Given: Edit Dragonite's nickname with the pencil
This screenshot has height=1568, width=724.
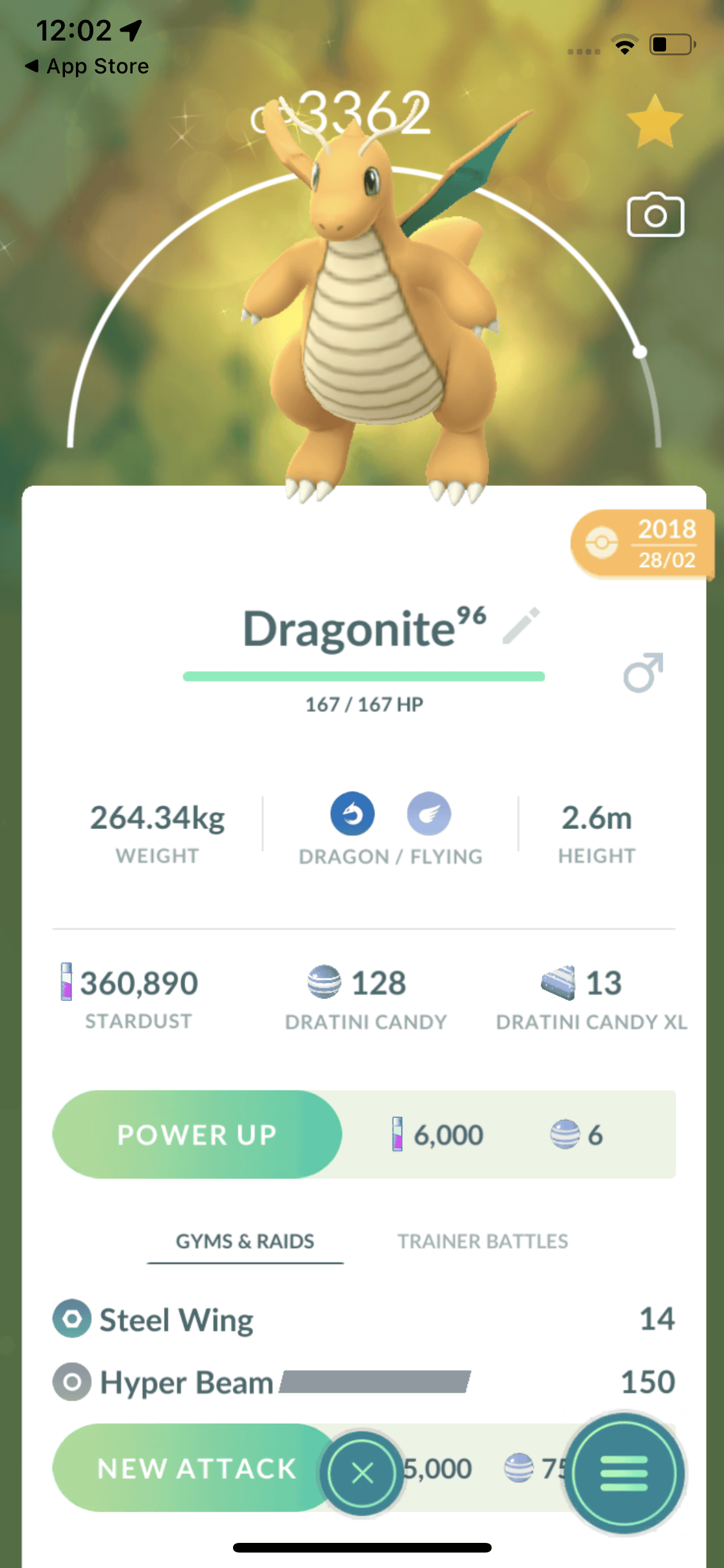Looking at the screenshot, I should tap(521, 626).
